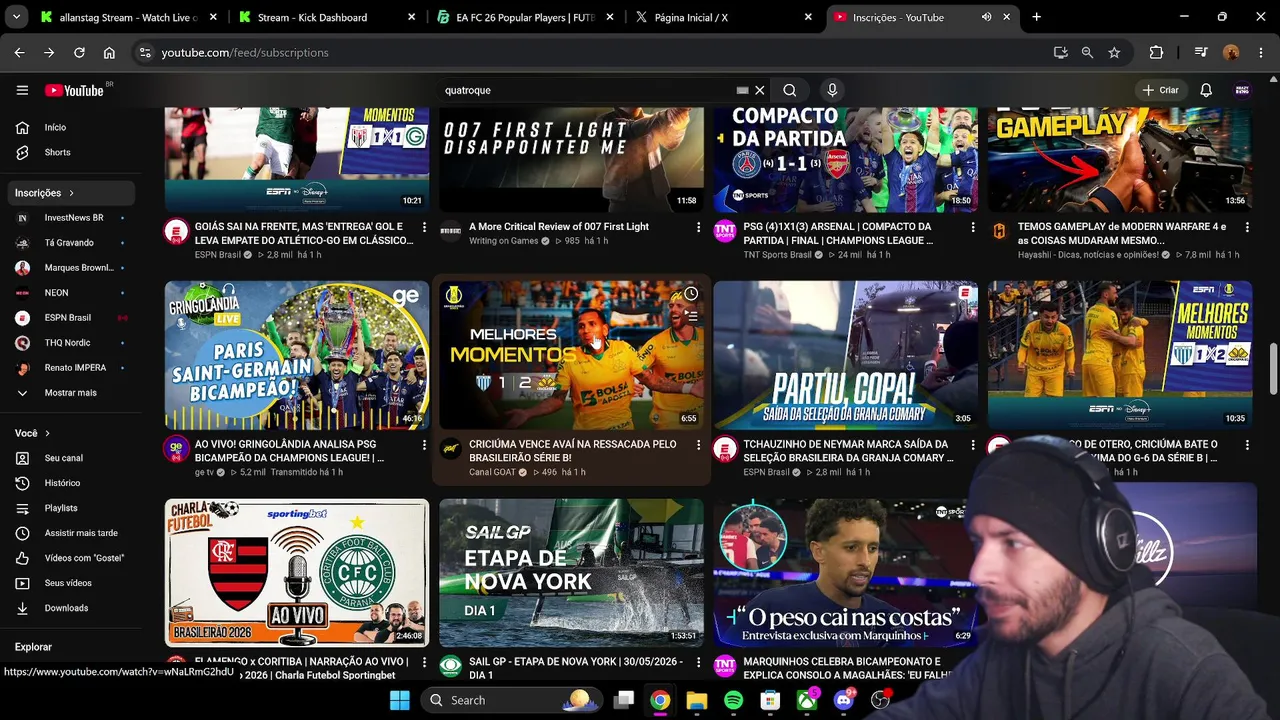Reload the page with the browser refresh button
Viewport: 1280px width, 720px height.
(79, 52)
